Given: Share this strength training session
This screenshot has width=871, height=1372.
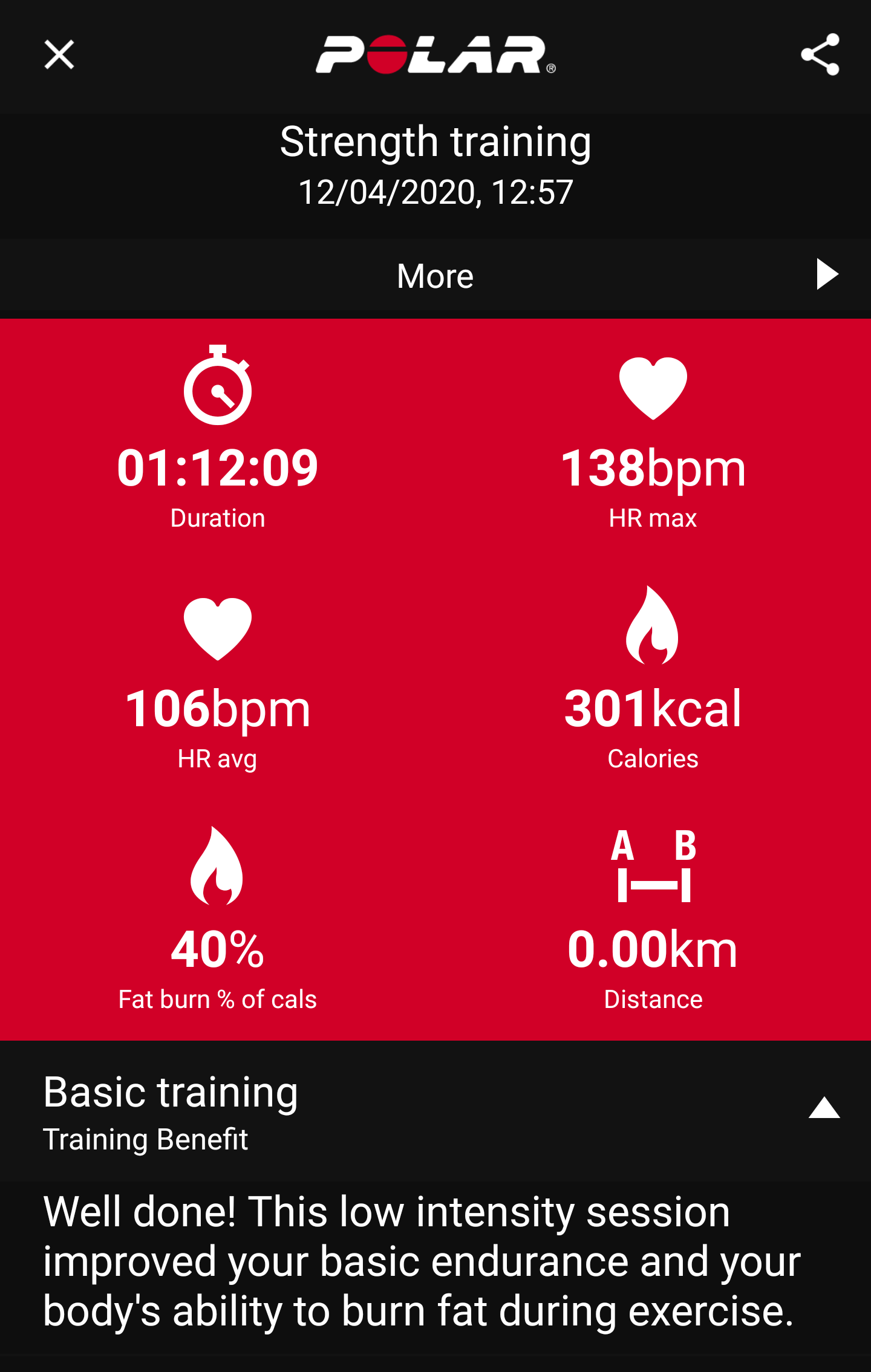Looking at the screenshot, I should 820,55.
